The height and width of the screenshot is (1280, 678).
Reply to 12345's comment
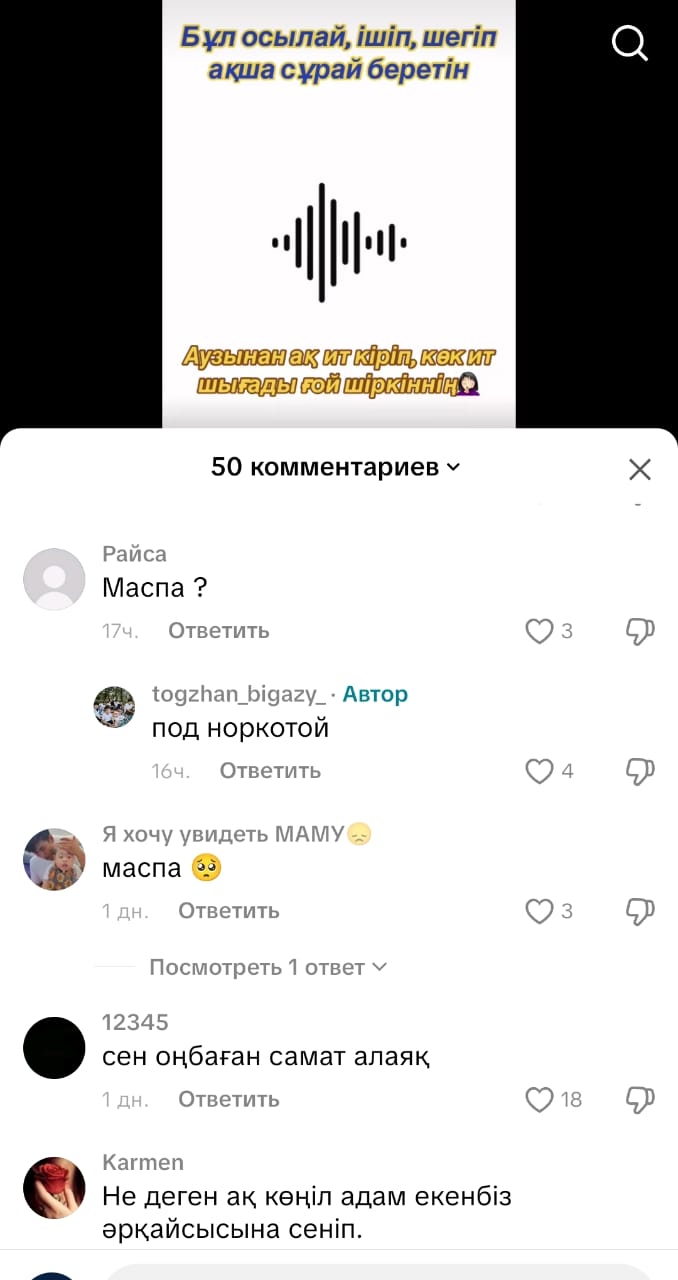coord(229,1100)
